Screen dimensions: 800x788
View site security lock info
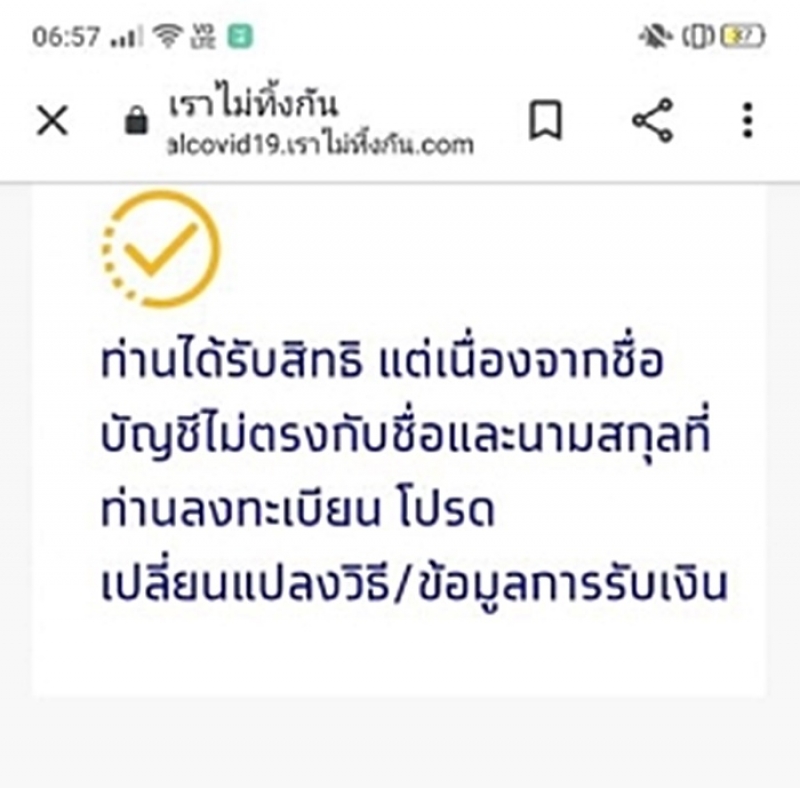tap(134, 123)
